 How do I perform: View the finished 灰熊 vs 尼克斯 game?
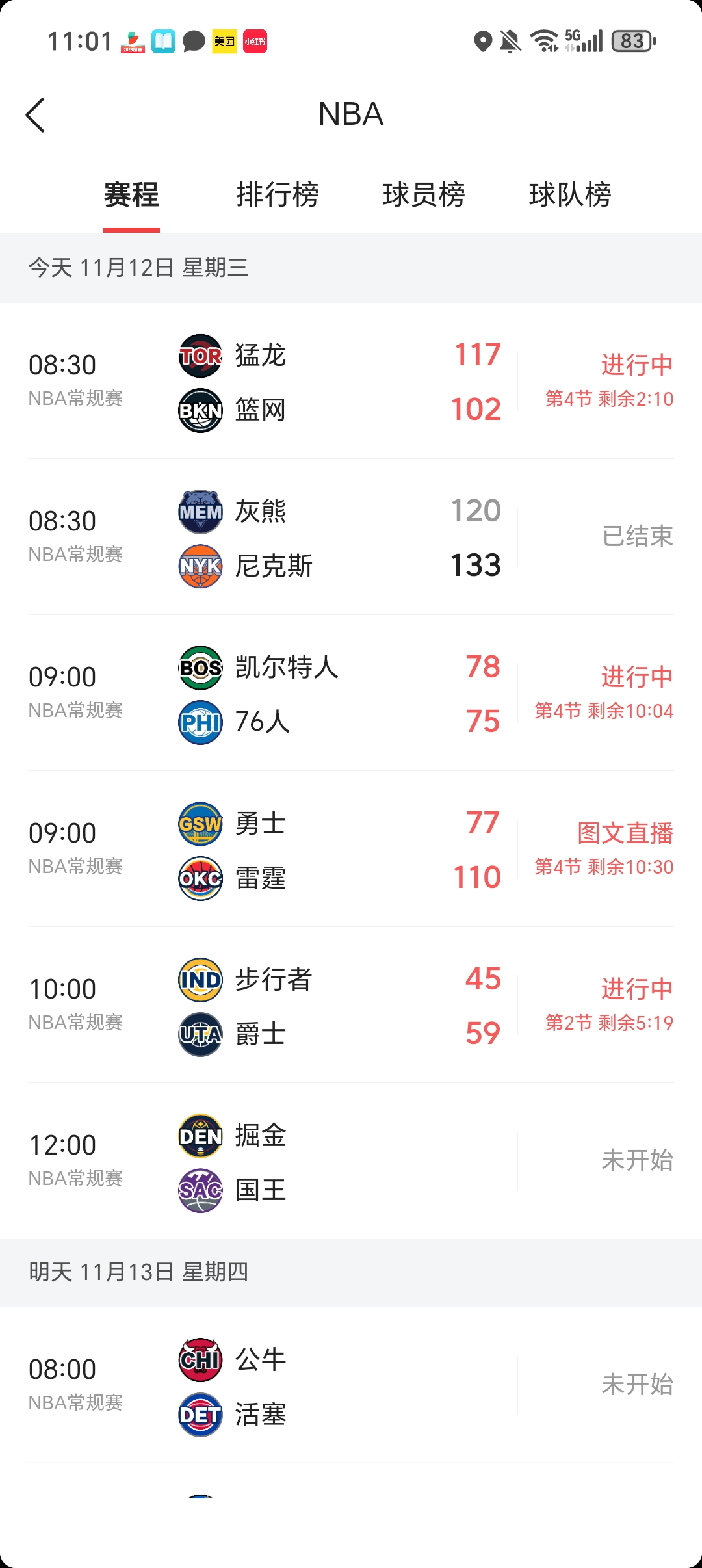pyautogui.click(x=351, y=538)
